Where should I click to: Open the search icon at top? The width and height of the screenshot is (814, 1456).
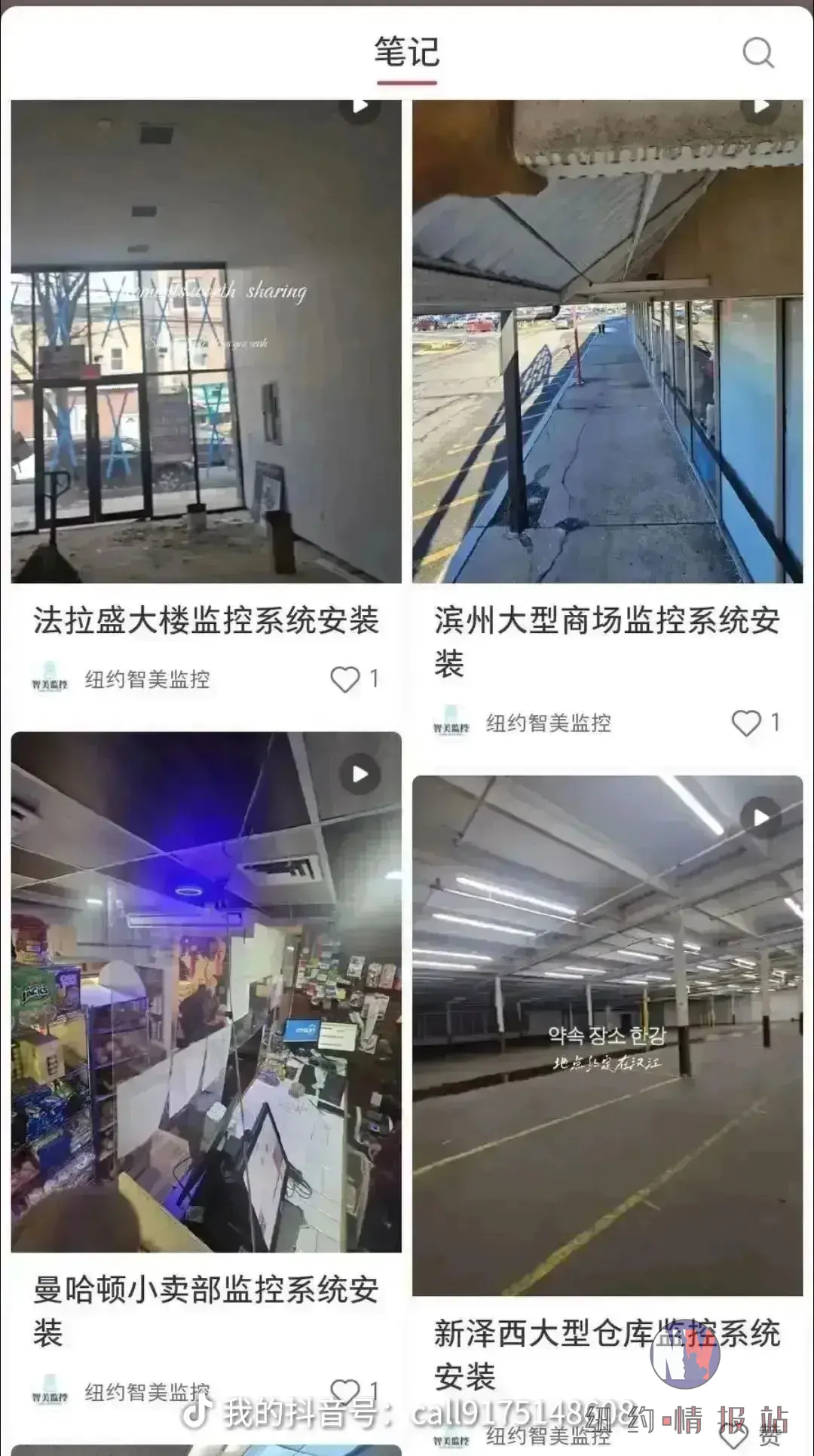(x=757, y=53)
